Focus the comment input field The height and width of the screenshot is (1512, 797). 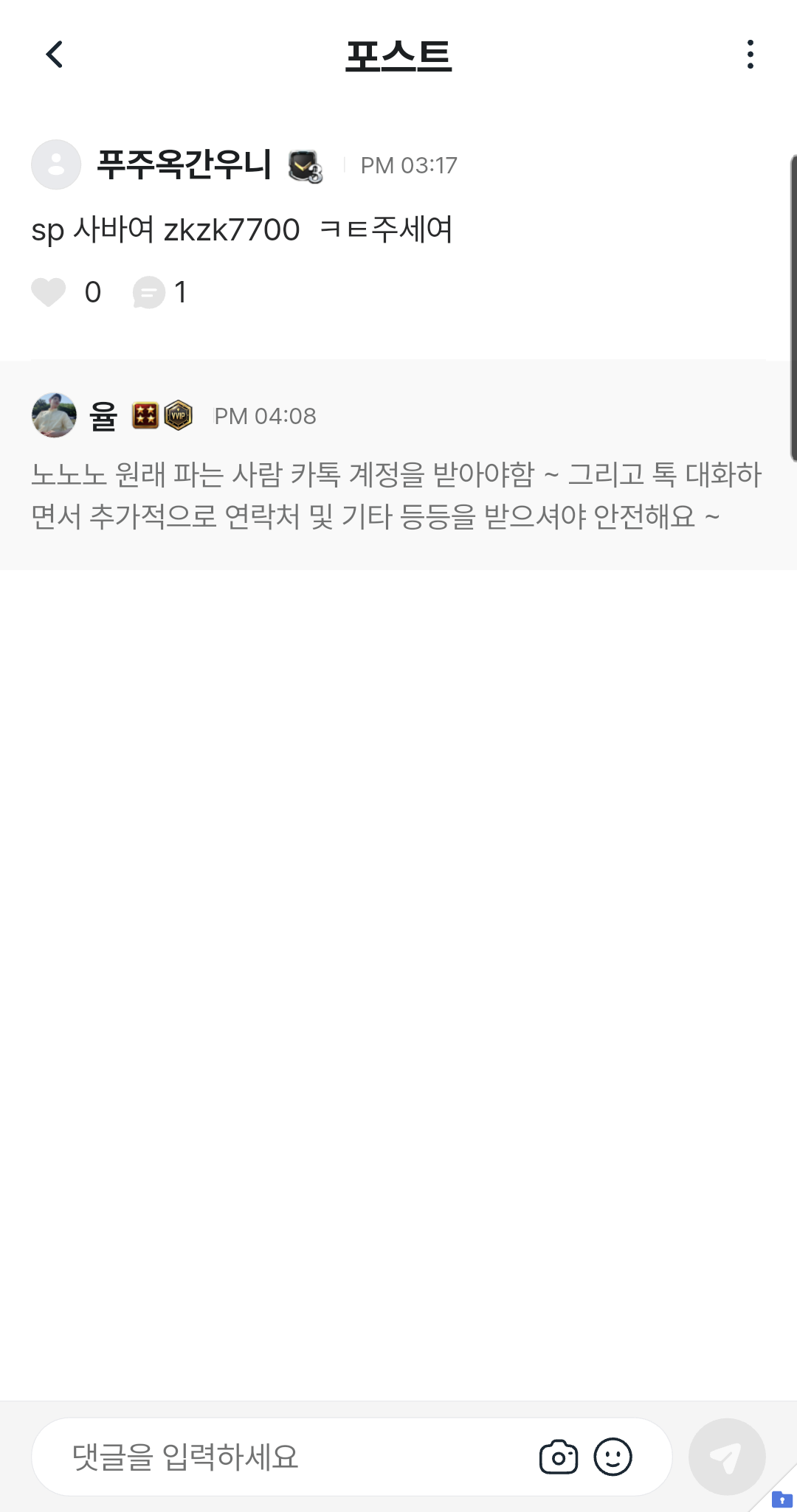coord(295,1457)
